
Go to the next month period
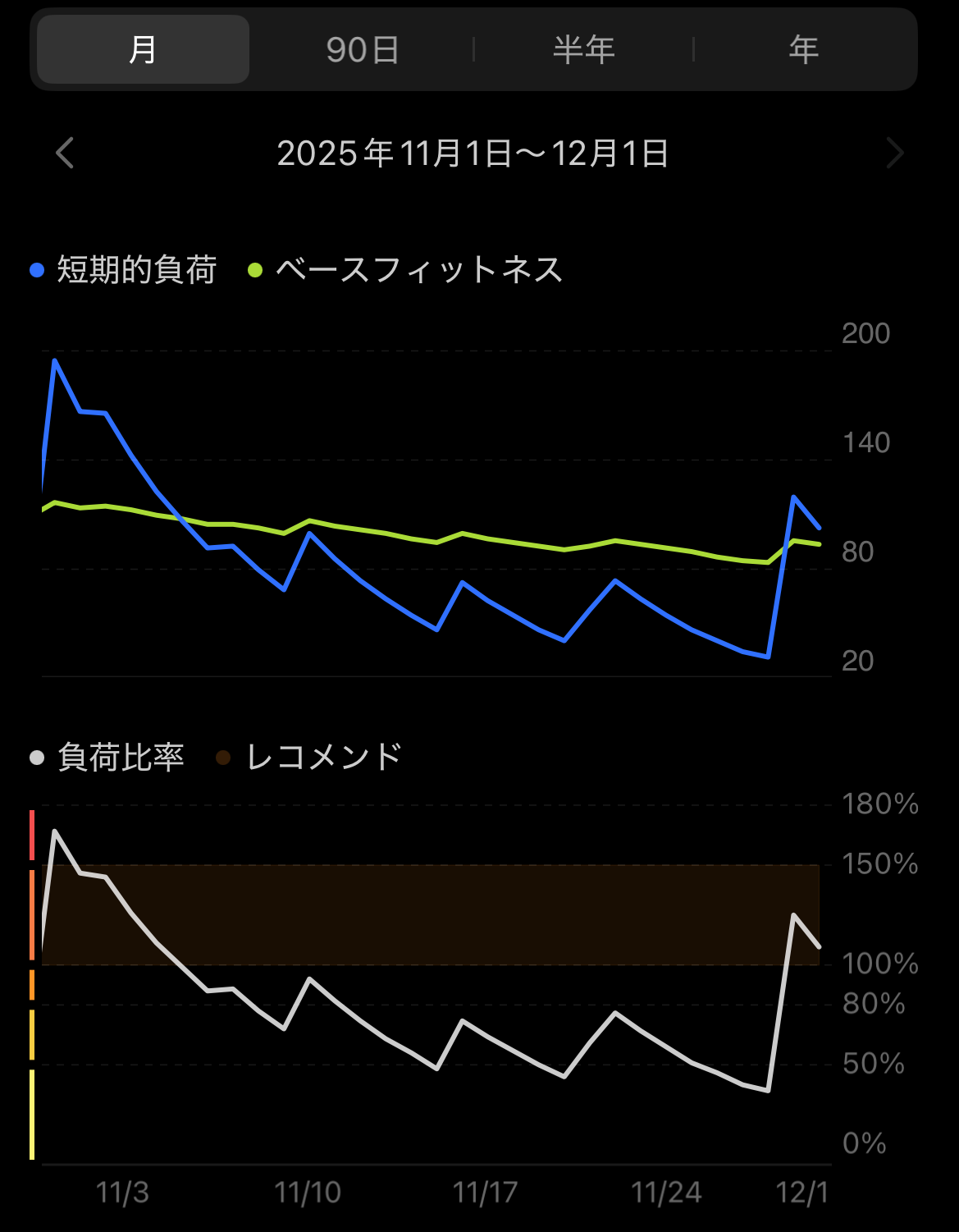point(894,153)
